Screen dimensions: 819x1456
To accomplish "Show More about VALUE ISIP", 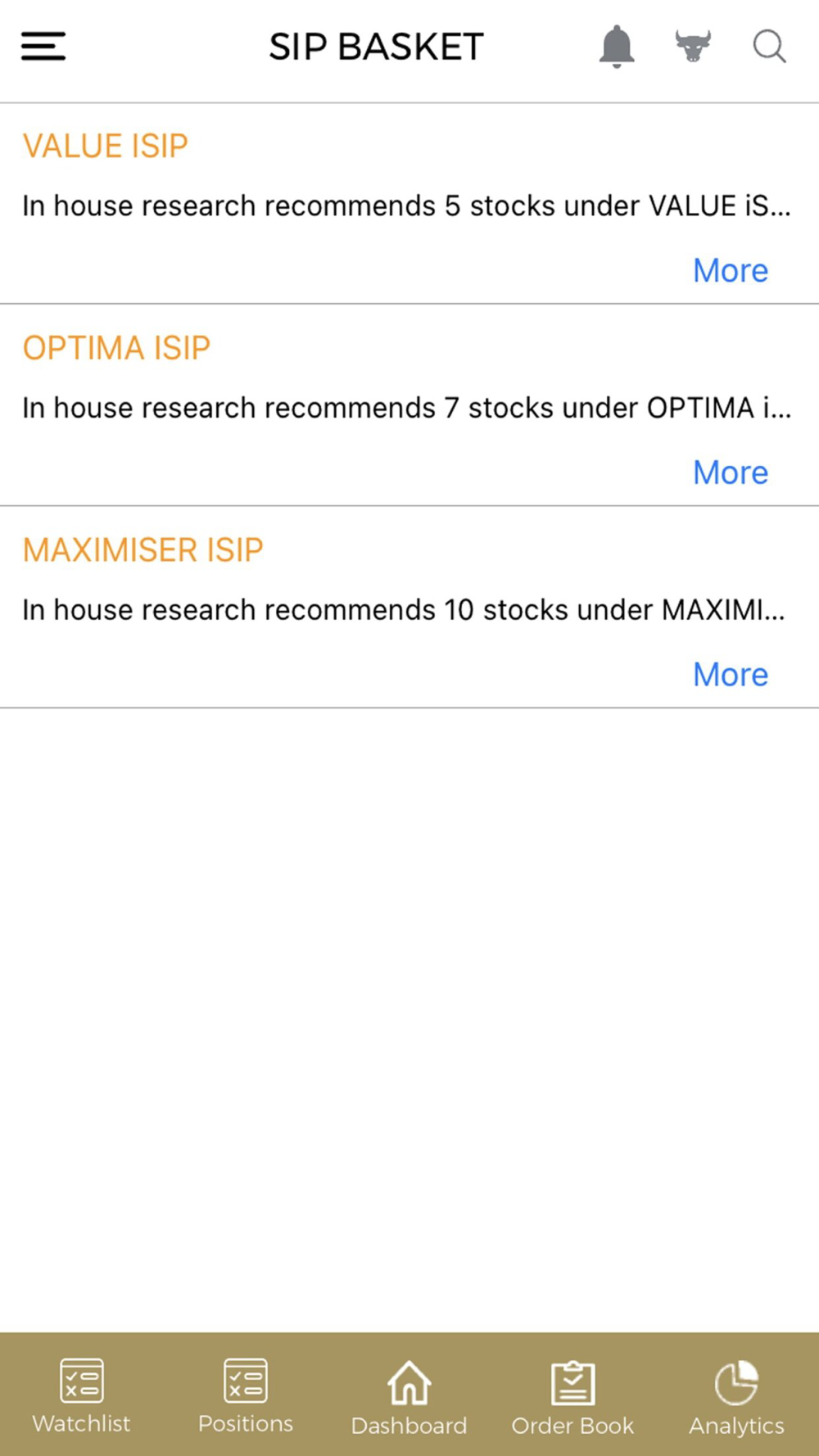I will pyautogui.click(x=731, y=270).
